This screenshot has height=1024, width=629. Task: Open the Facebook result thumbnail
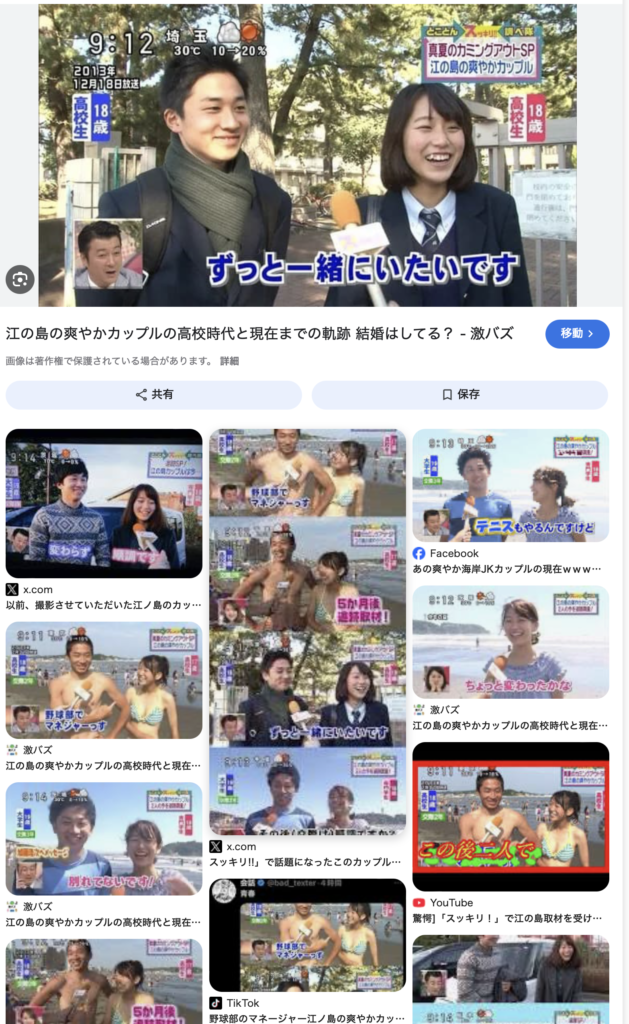[510, 485]
